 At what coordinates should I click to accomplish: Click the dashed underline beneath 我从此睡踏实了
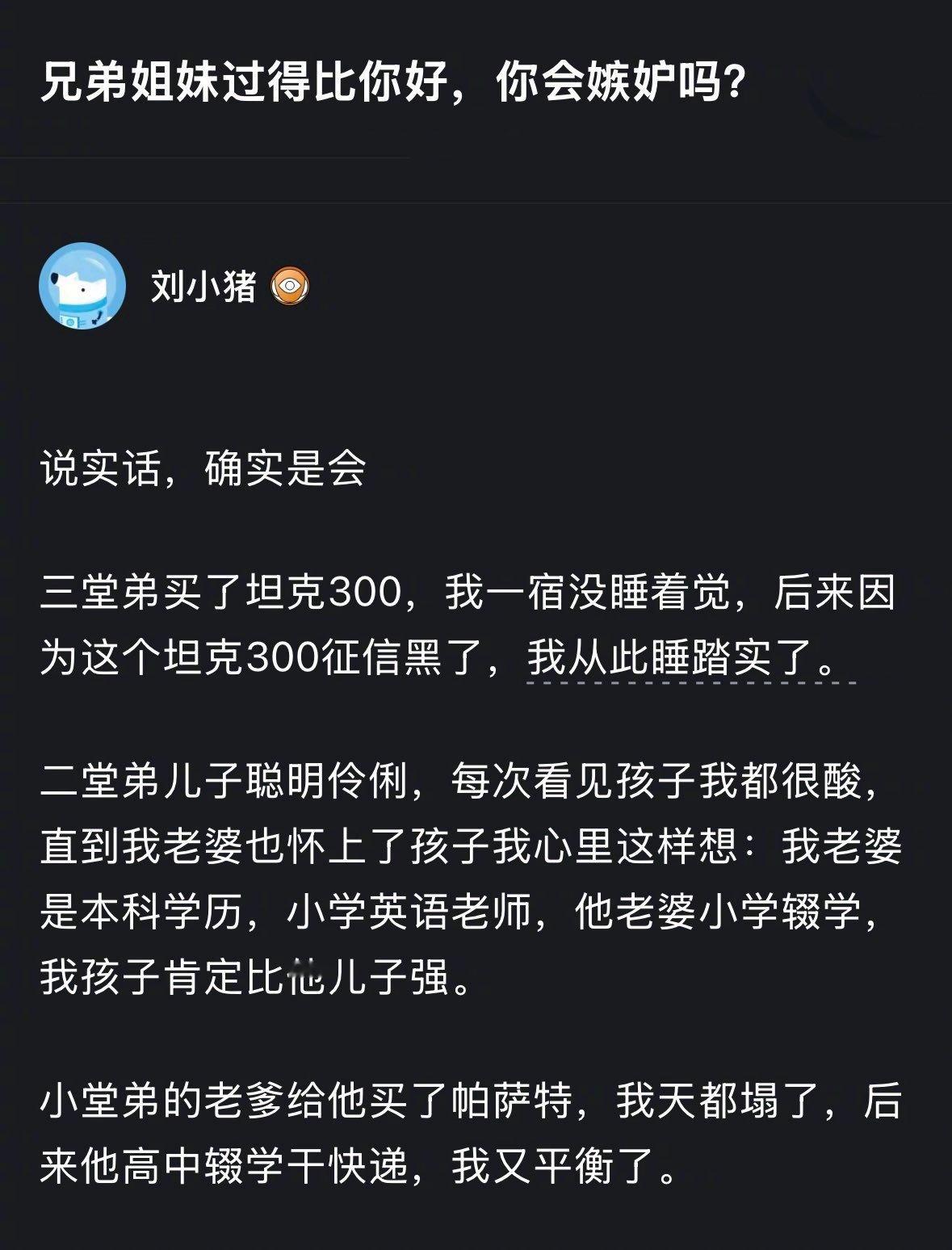pos(690,682)
